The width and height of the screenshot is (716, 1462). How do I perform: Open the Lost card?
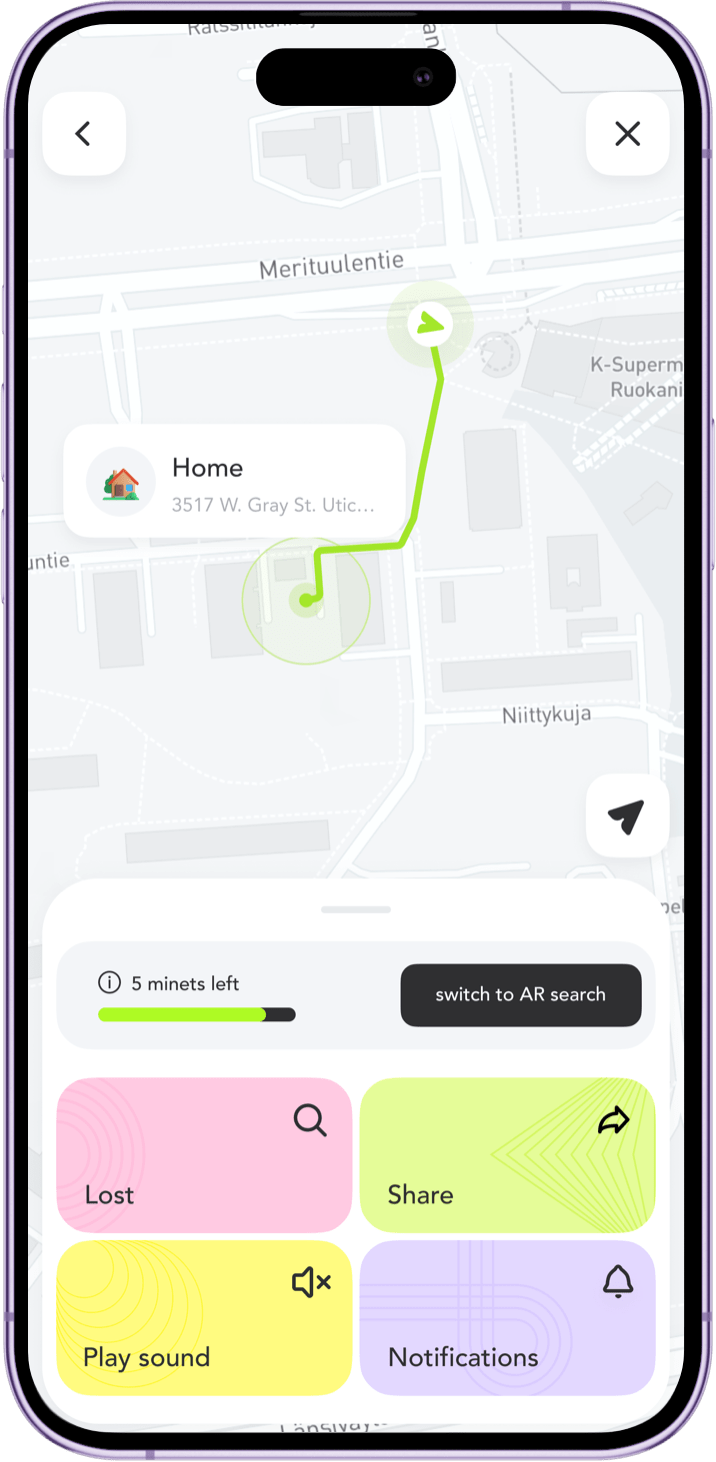coord(204,1155)
